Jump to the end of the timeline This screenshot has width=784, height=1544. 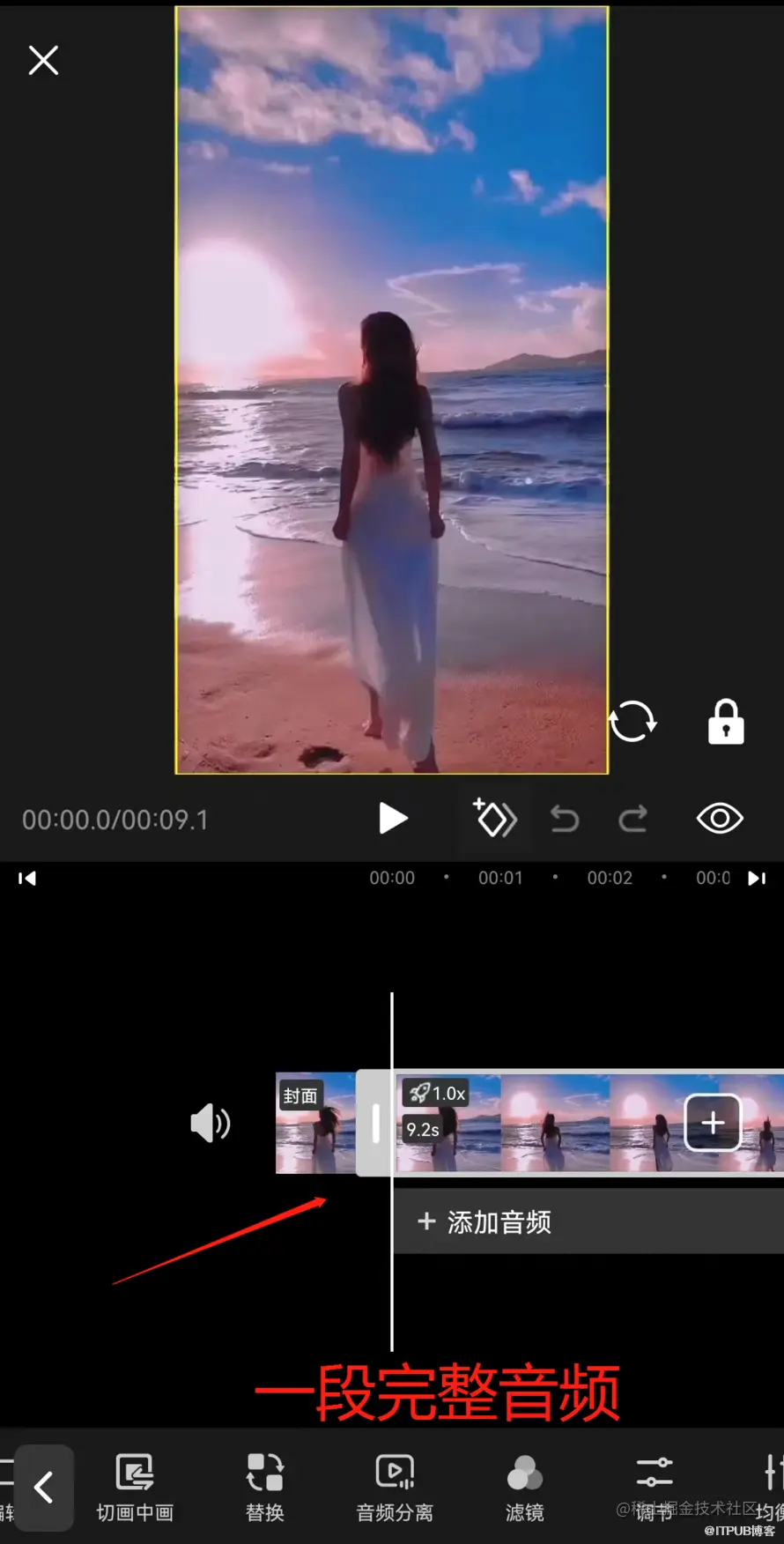757,878
